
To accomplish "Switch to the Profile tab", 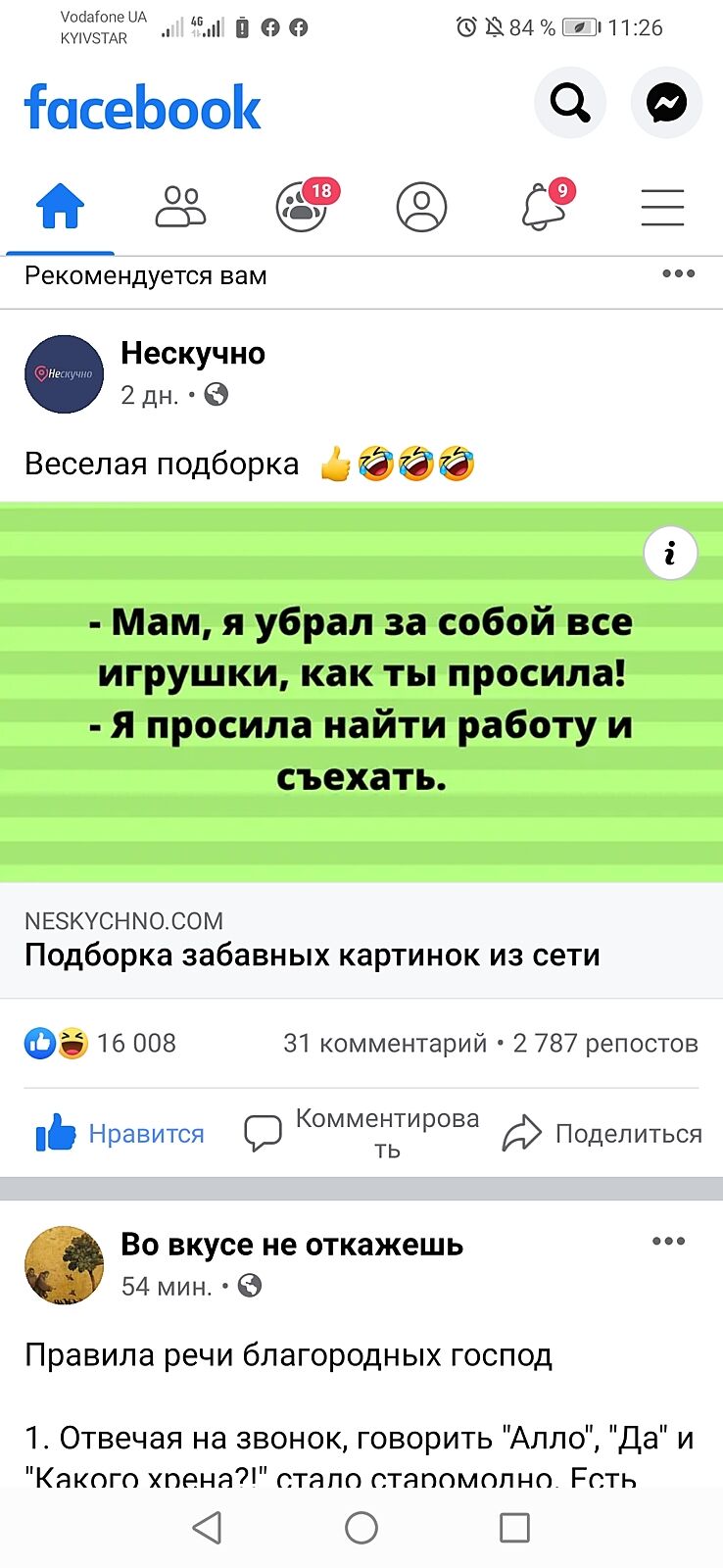I will pyautogui.click(x=421, y=207).
